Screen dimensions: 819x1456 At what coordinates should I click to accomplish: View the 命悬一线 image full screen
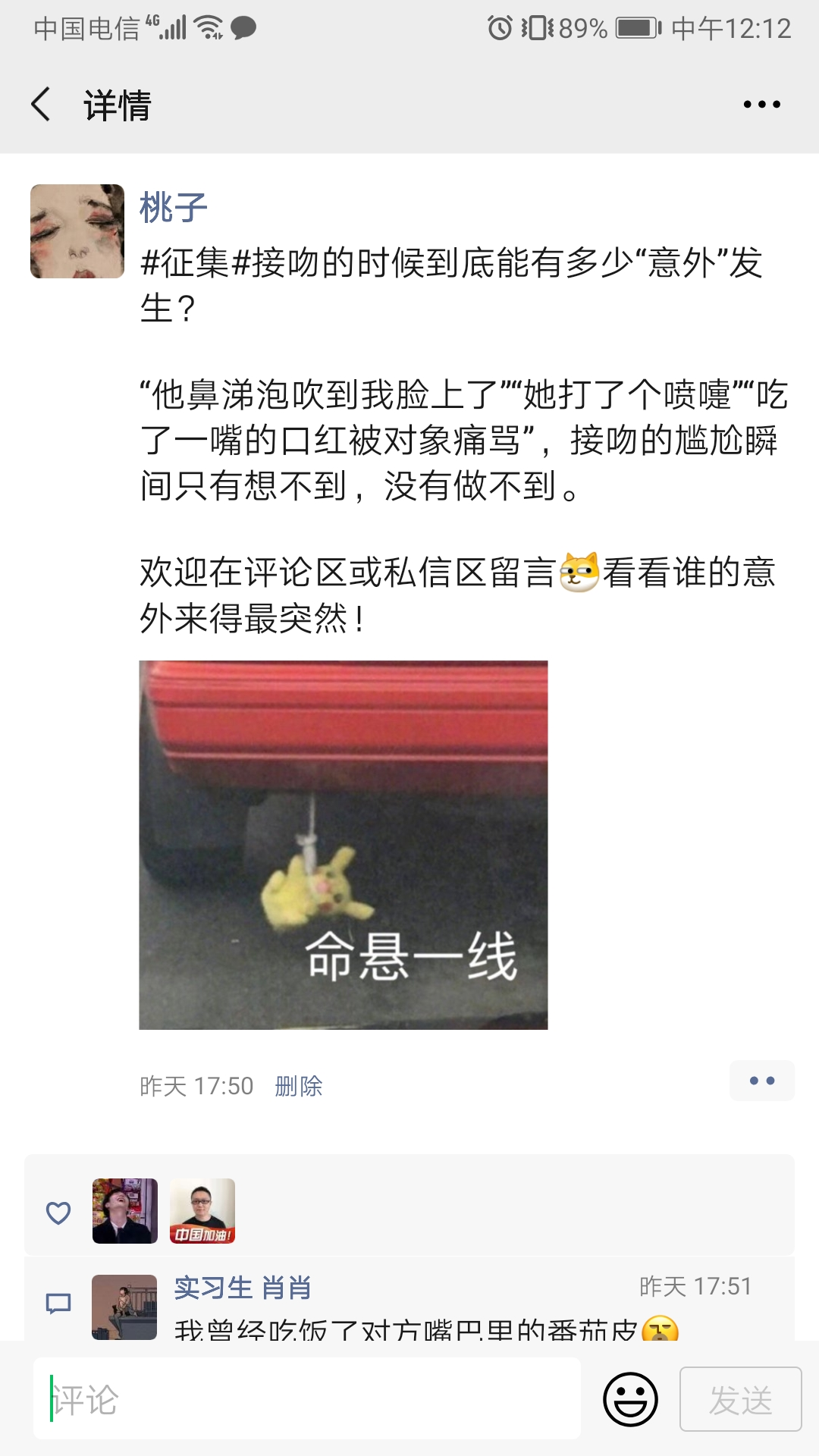point(343,845)
